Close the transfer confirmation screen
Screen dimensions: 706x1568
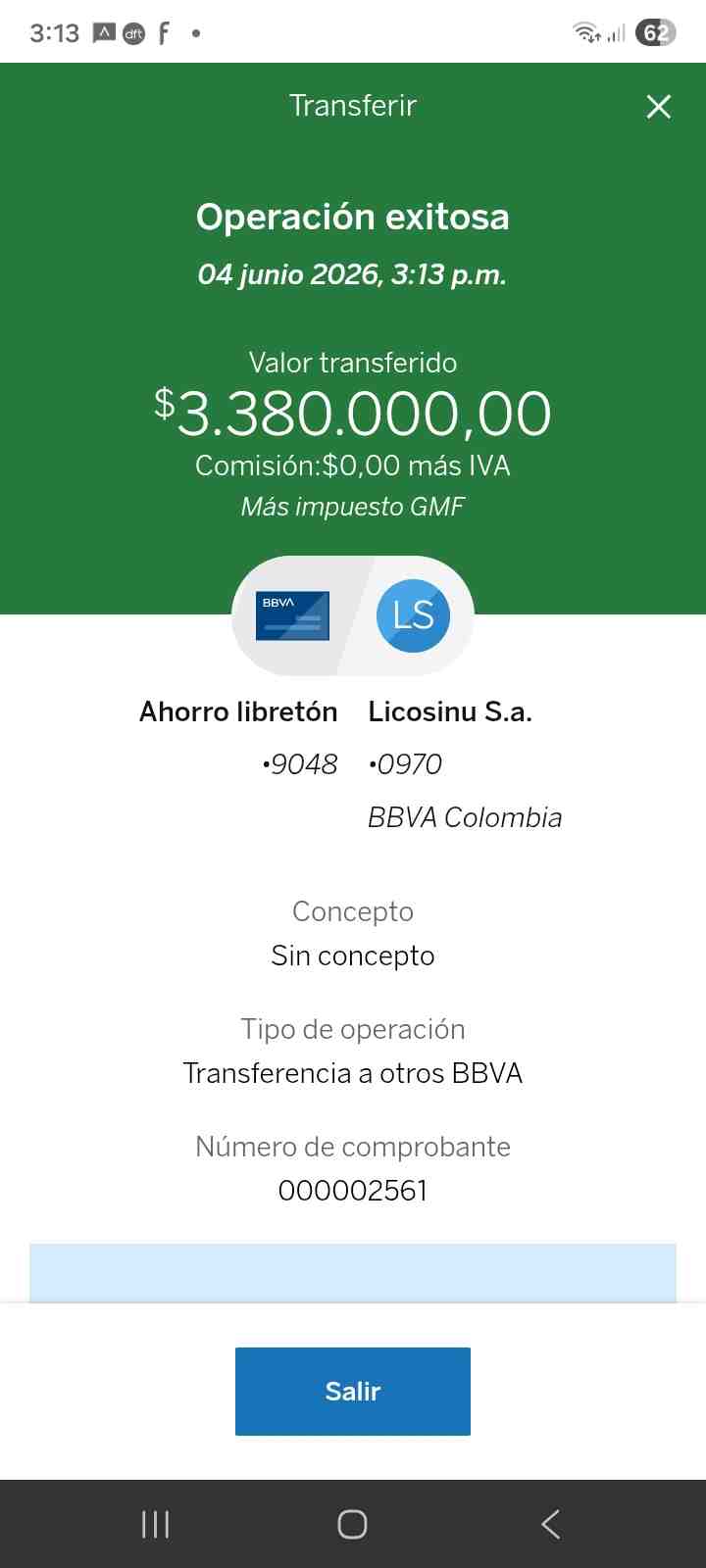click(x=659, y=106)
